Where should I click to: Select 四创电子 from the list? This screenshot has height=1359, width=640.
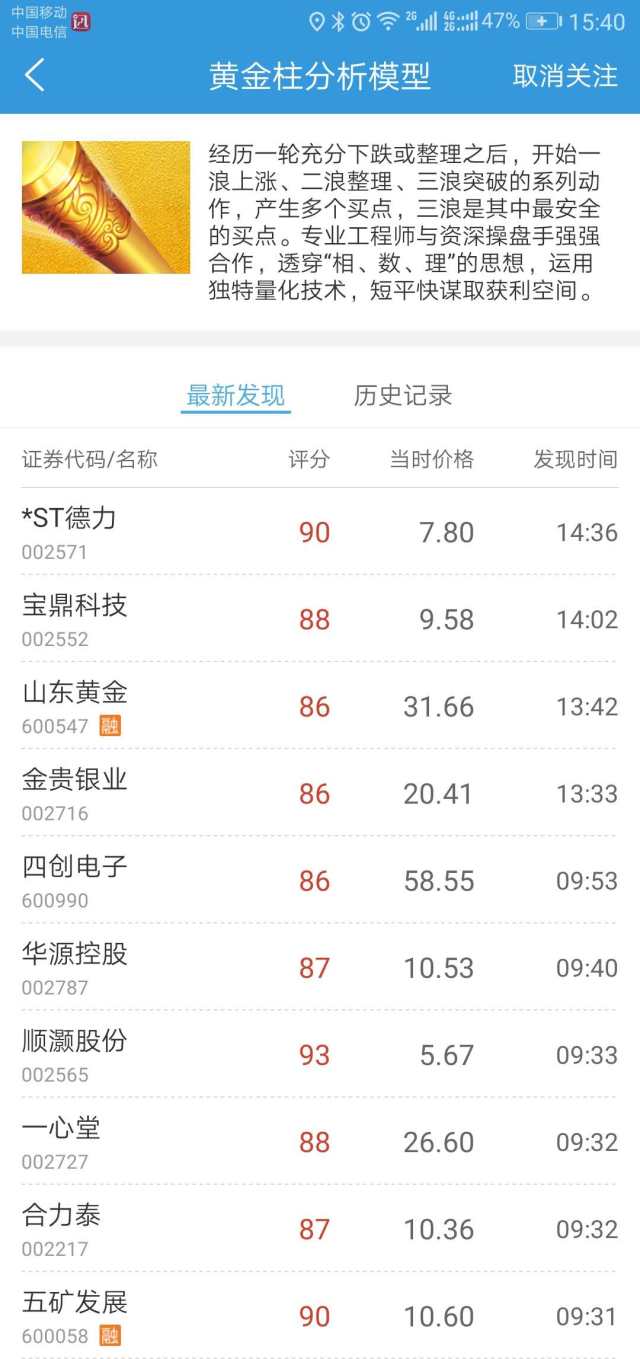[x=320, y=879]
